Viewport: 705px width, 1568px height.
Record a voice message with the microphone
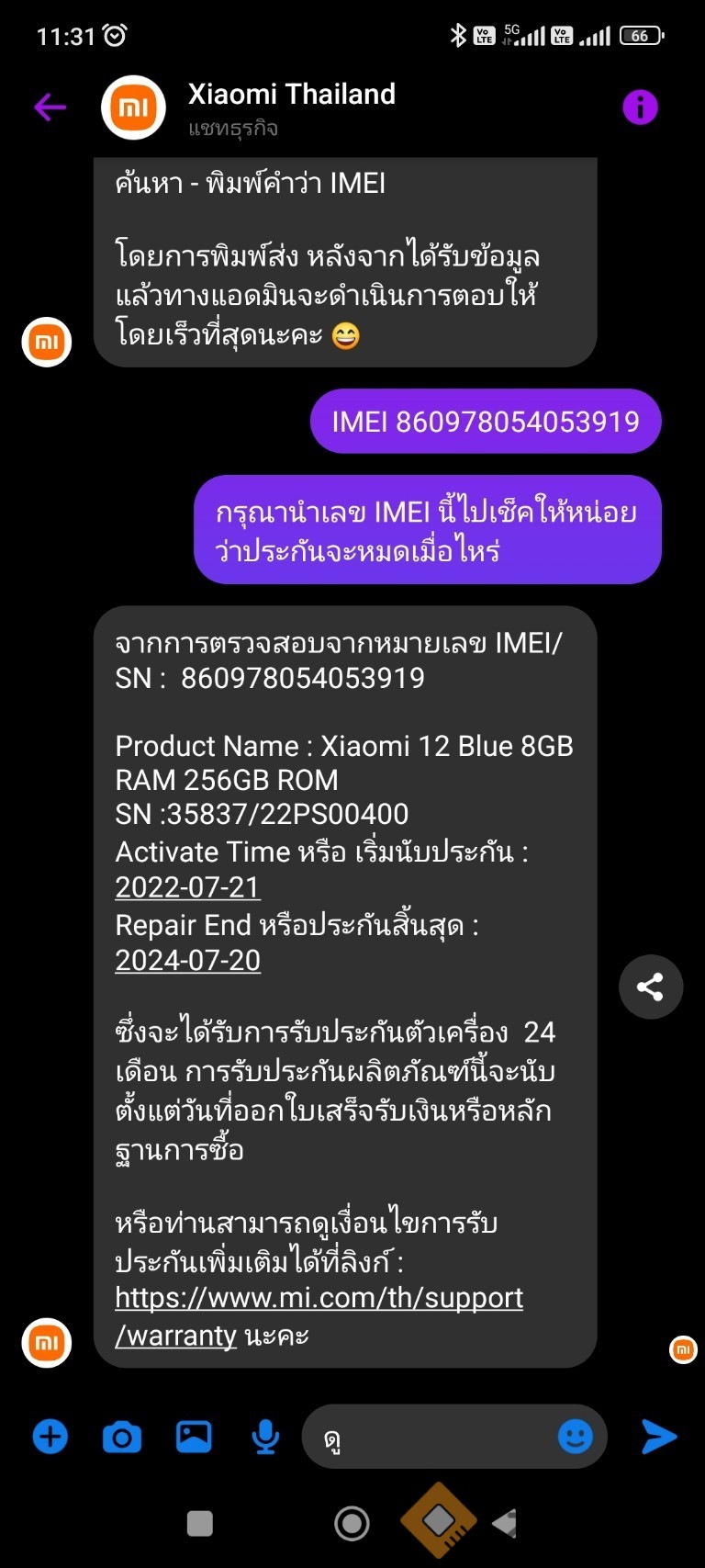265,1437
